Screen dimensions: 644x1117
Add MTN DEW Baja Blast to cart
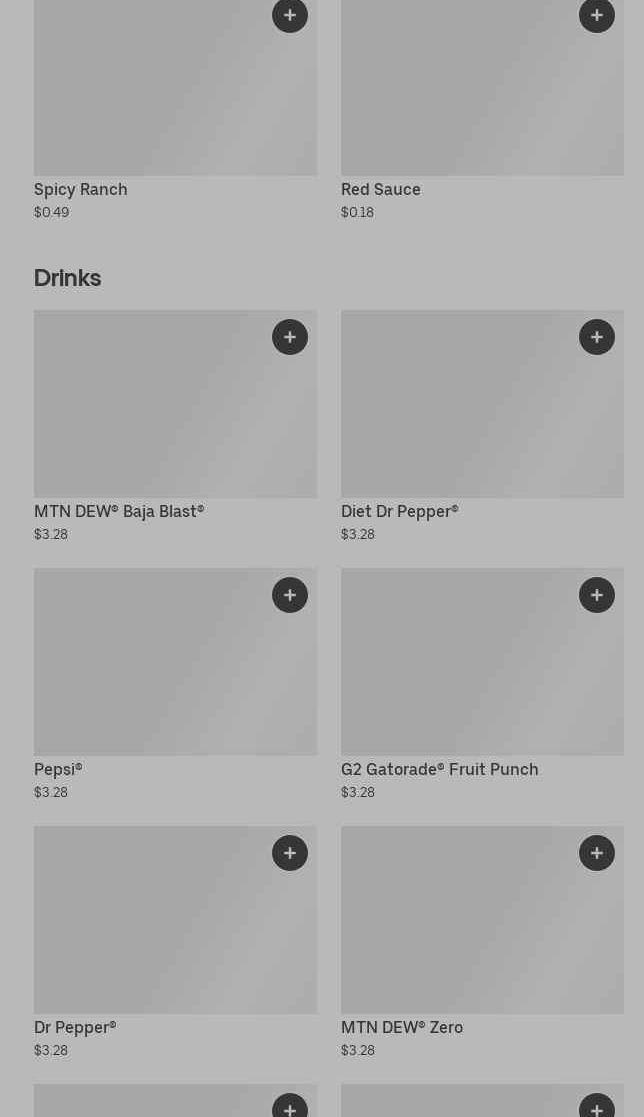290,337
